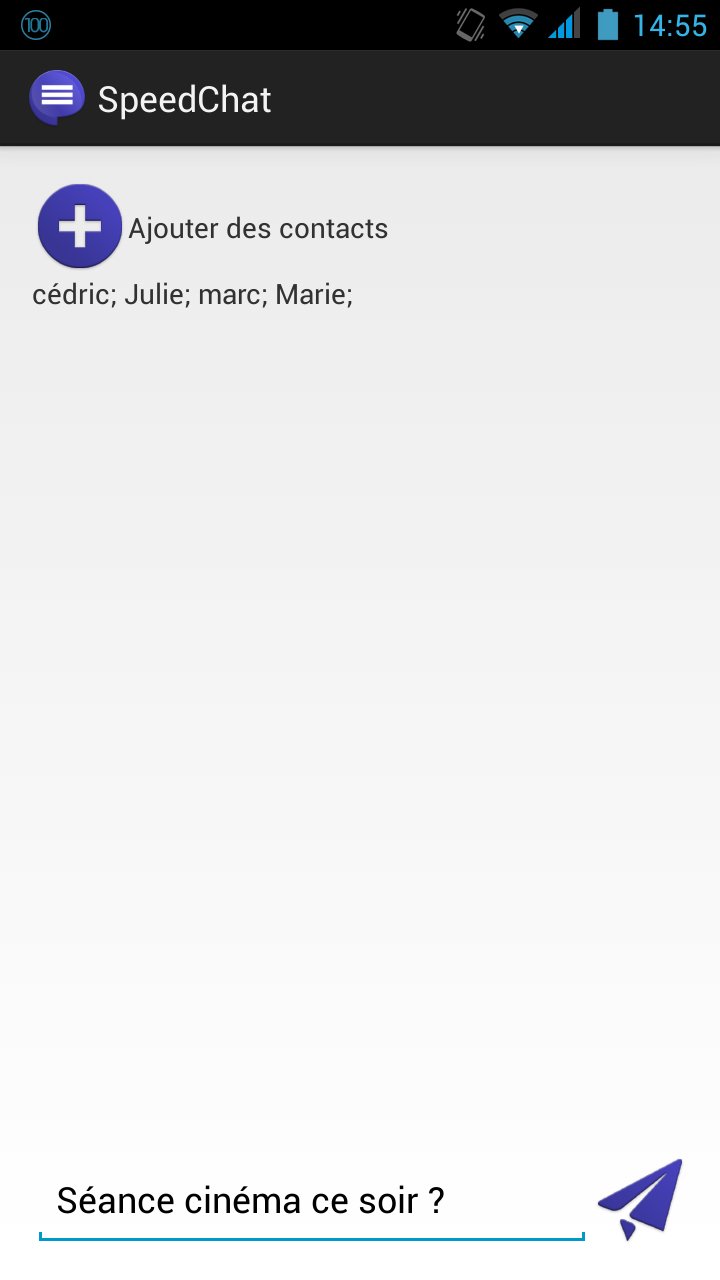Tap the circled 100 icon in status bar
Viewport: 720px width, 1280px height.
[x=36, y=25]
